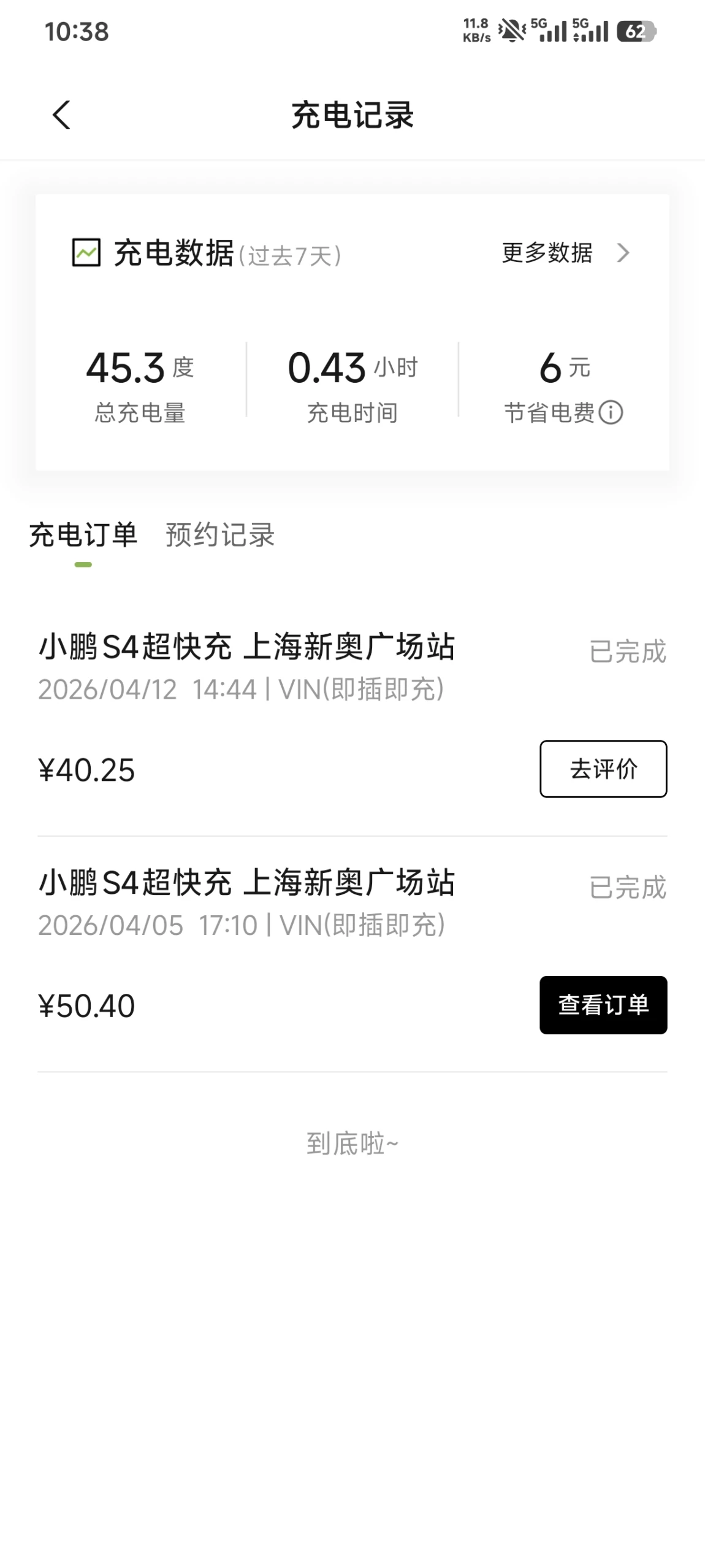Select the 充电订单 tab

coord(83,535)
